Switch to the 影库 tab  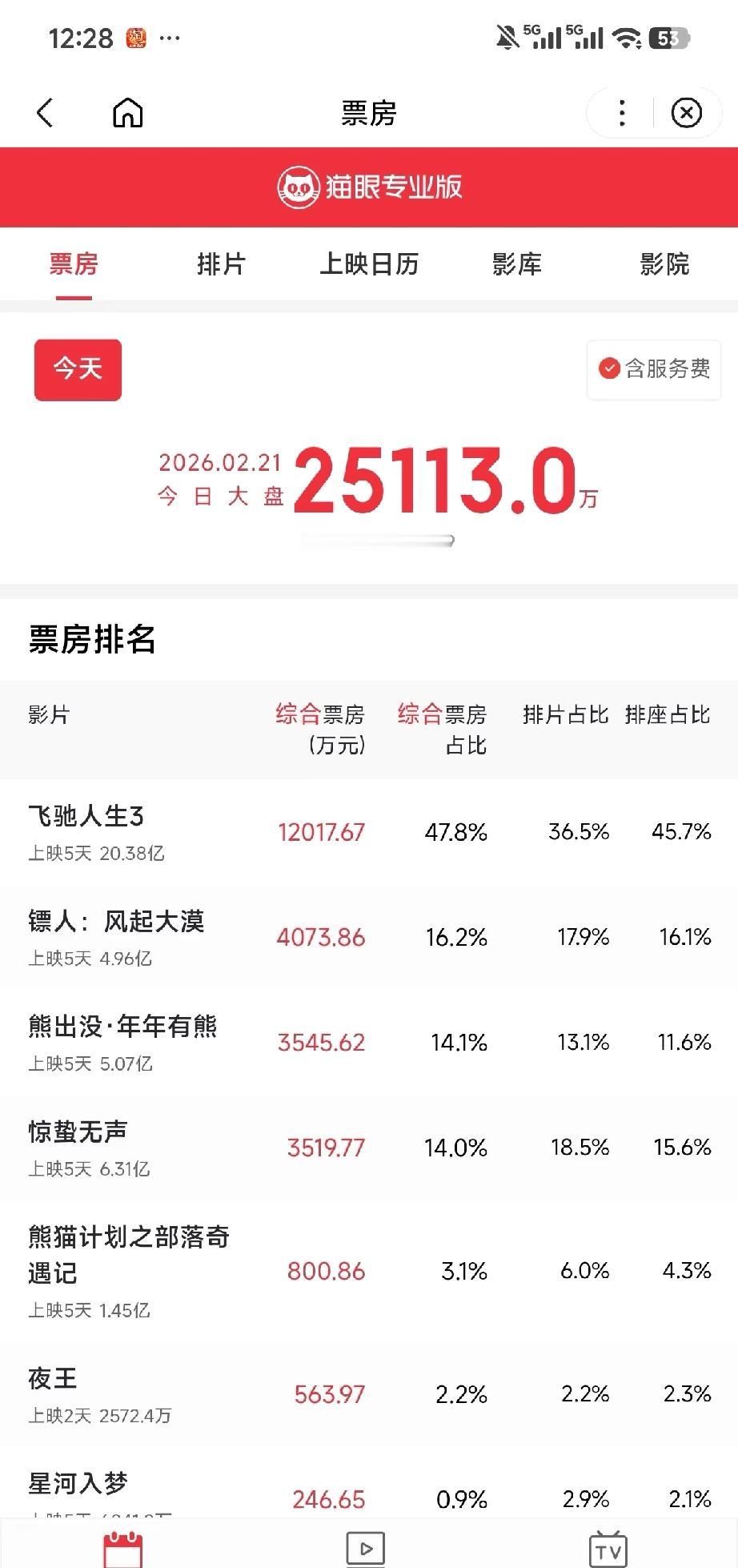pos(516,264)
